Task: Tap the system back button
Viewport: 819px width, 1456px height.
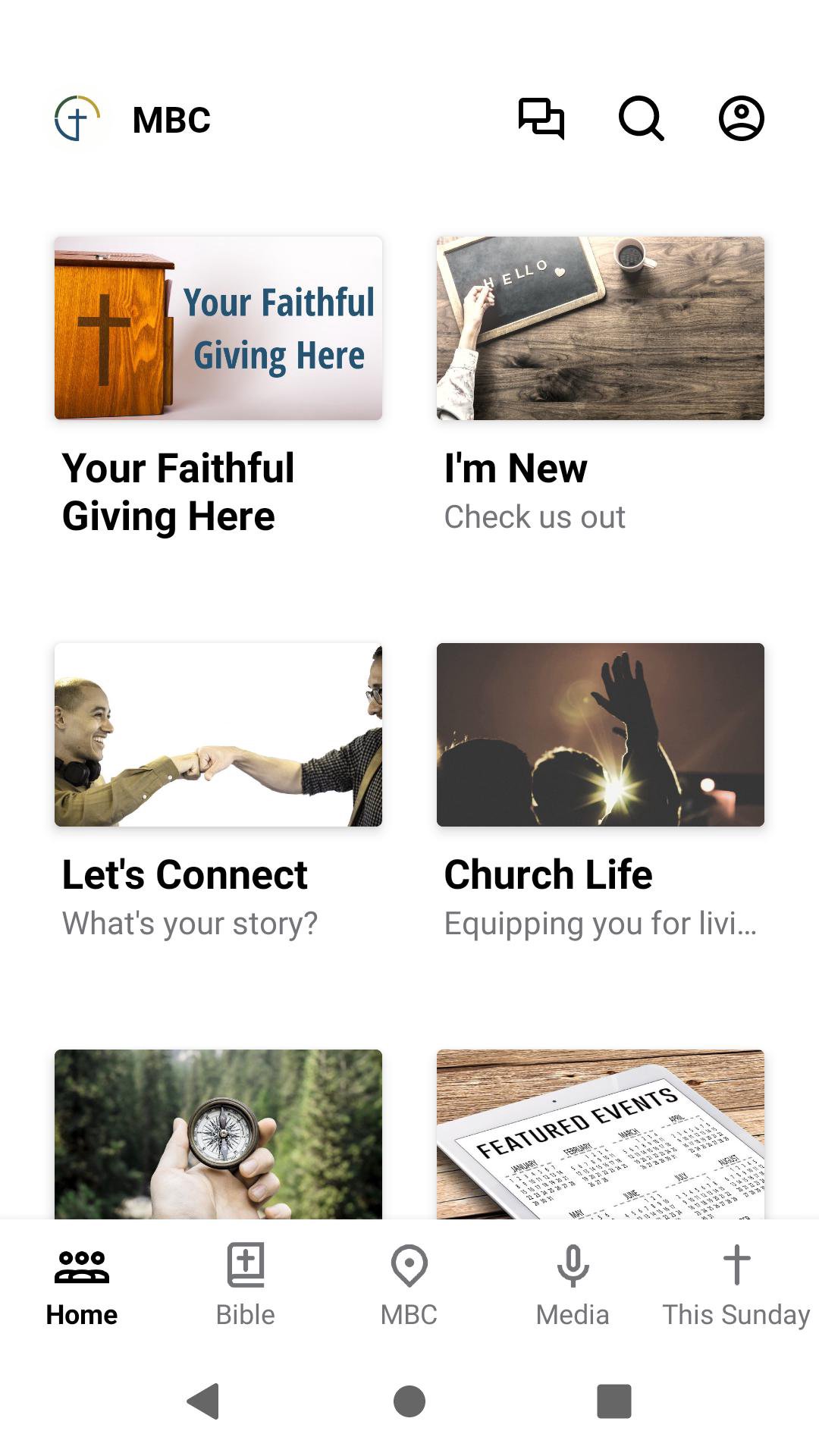Action: (x=203, y=1401)
